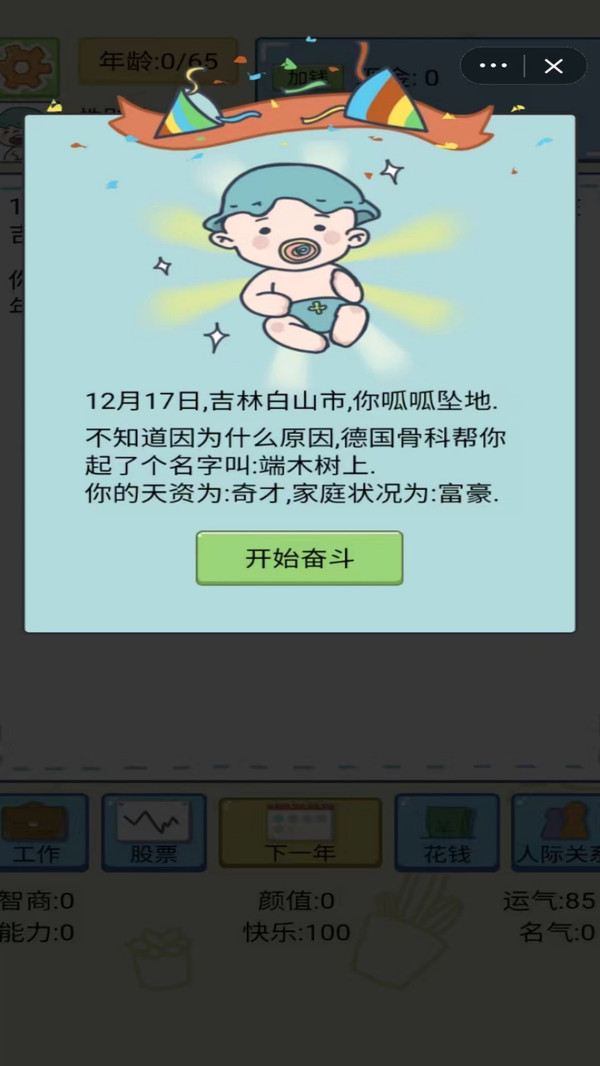The width and height of the screenshot is (600, 1066).
Task: Open the 花钱 spending menu
Action: click(x=447, y=832)
